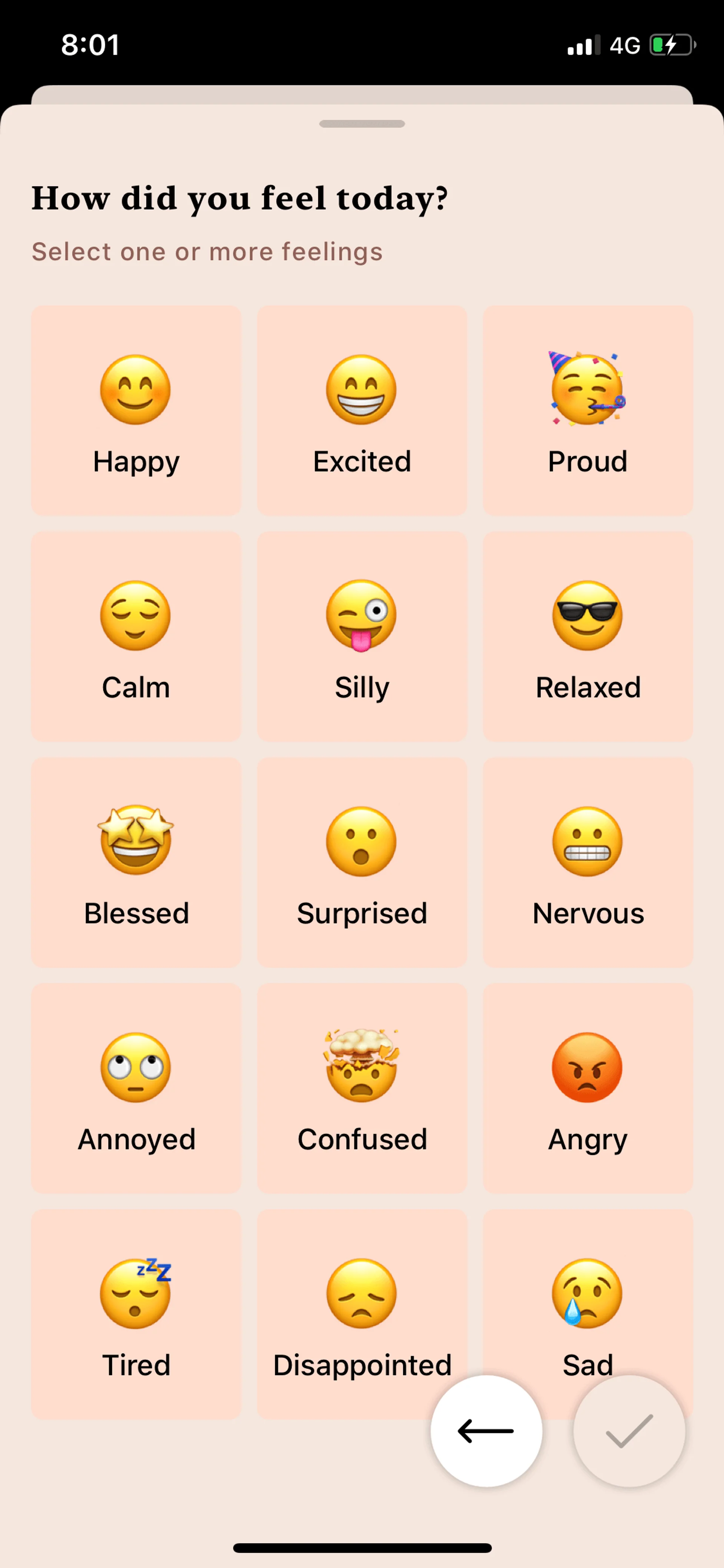
Task: Select Calm as a feeling
Action: [136, 637]
